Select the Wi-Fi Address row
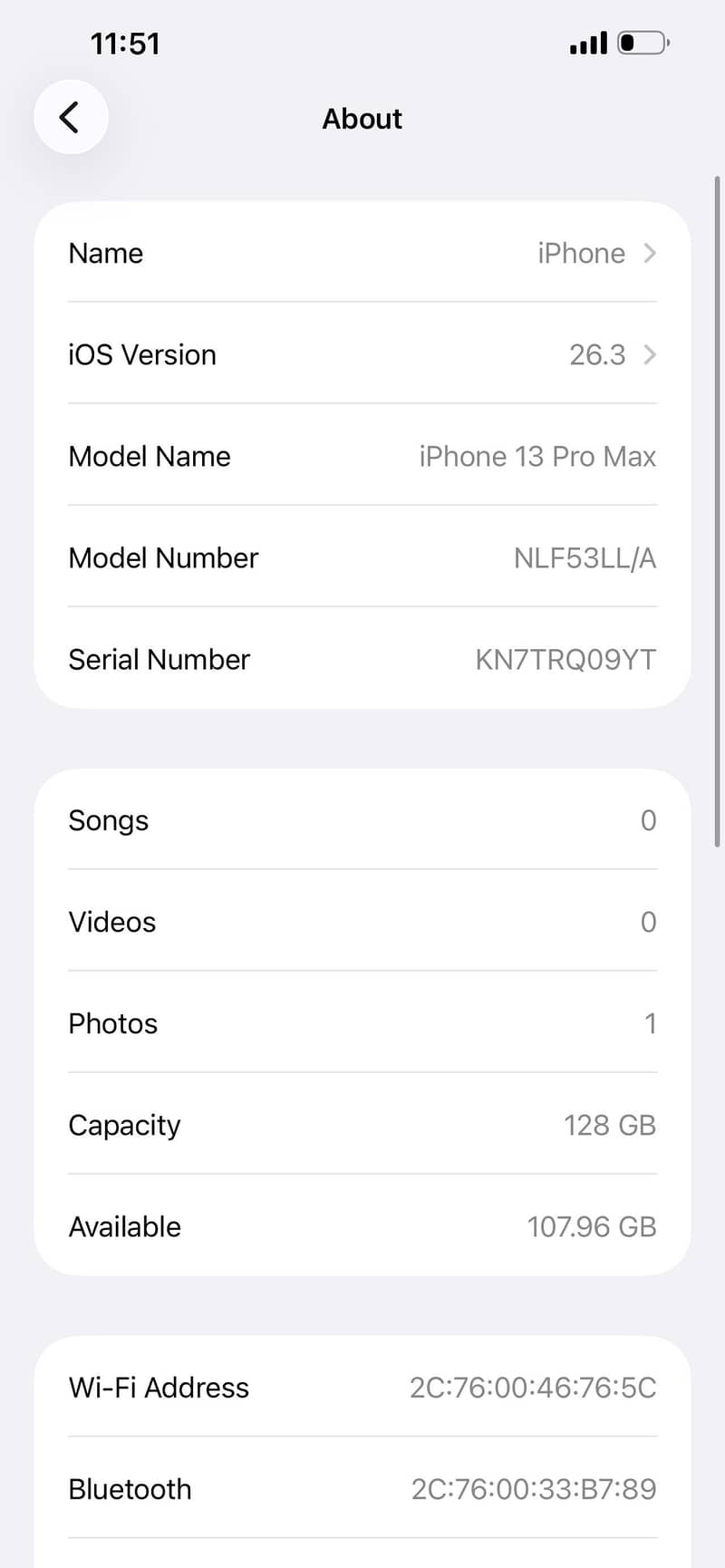The image size is (725, 1568). click(x=362, y=1388)
